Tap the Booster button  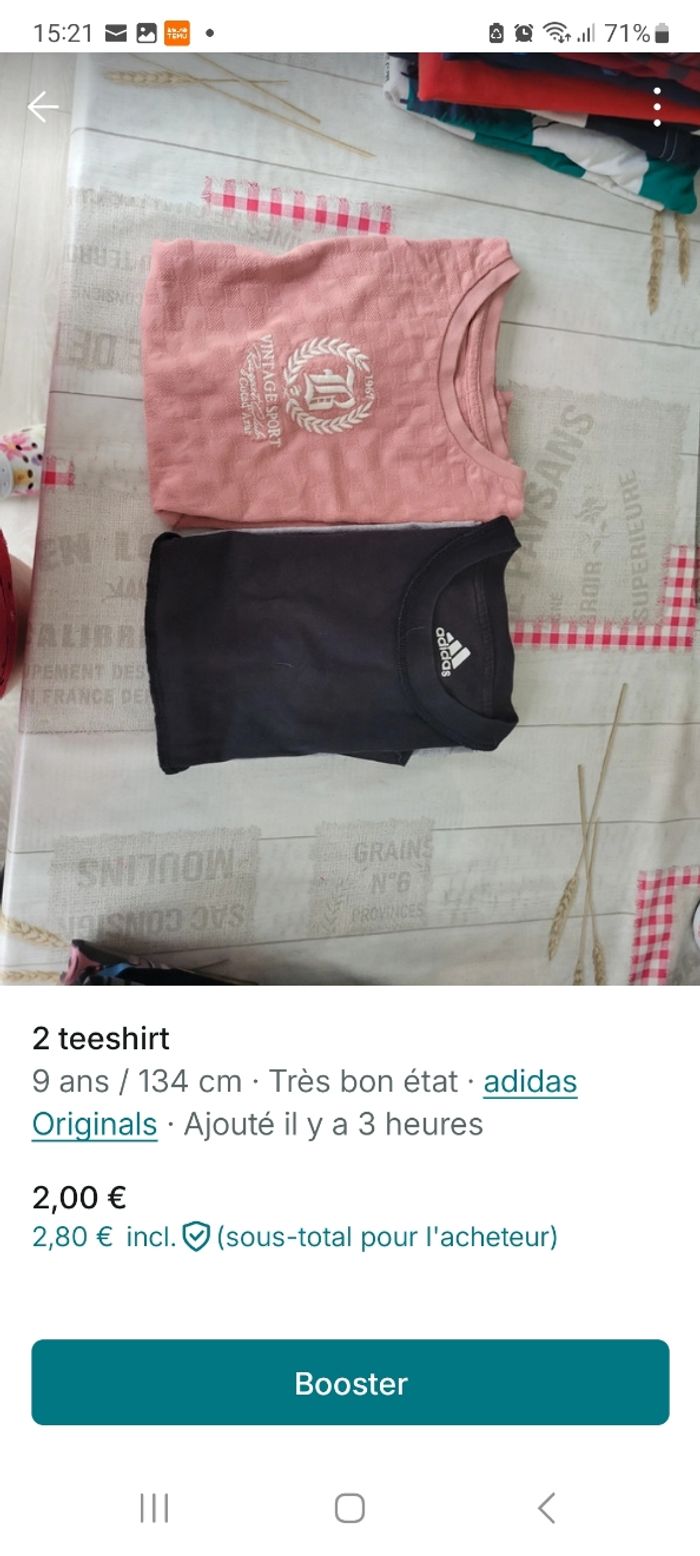pos(350,1382)
